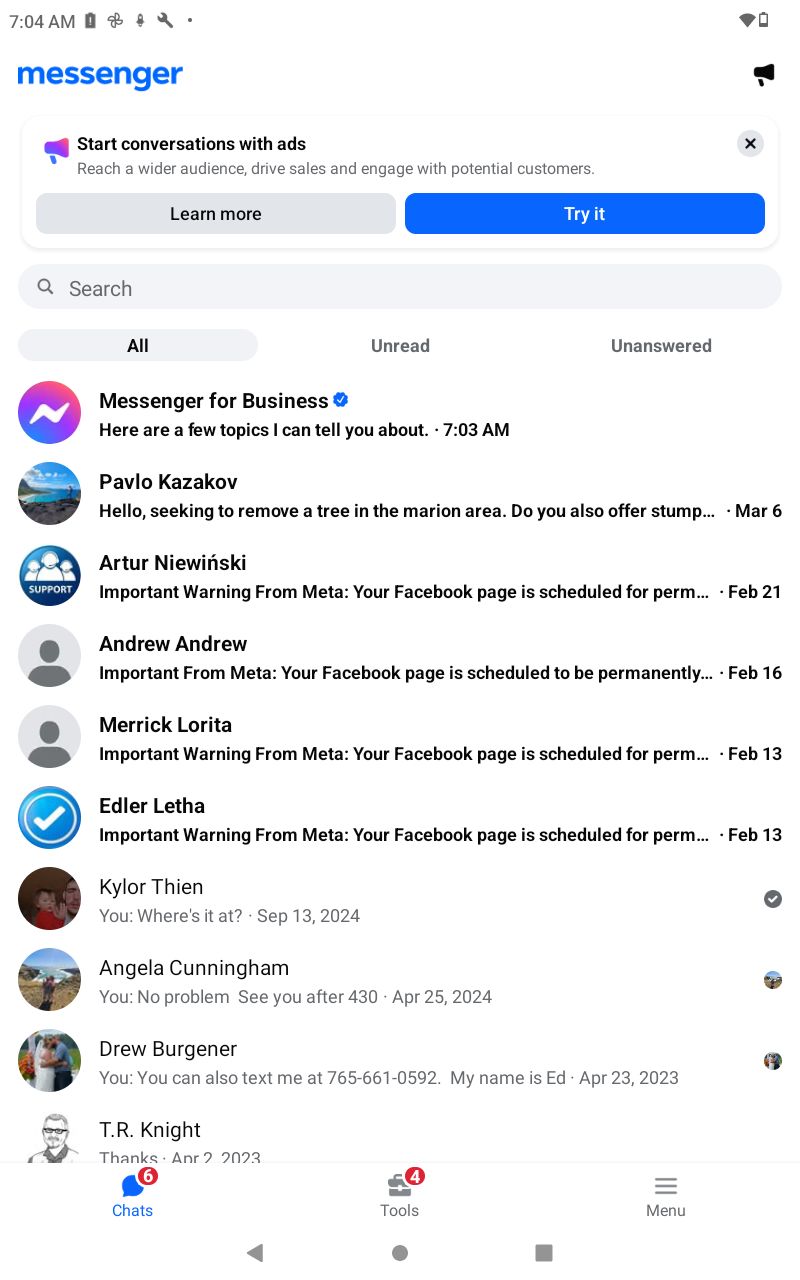Open the Messenger for Business chat
800x1280 pixels.
(x=400, y=414)
